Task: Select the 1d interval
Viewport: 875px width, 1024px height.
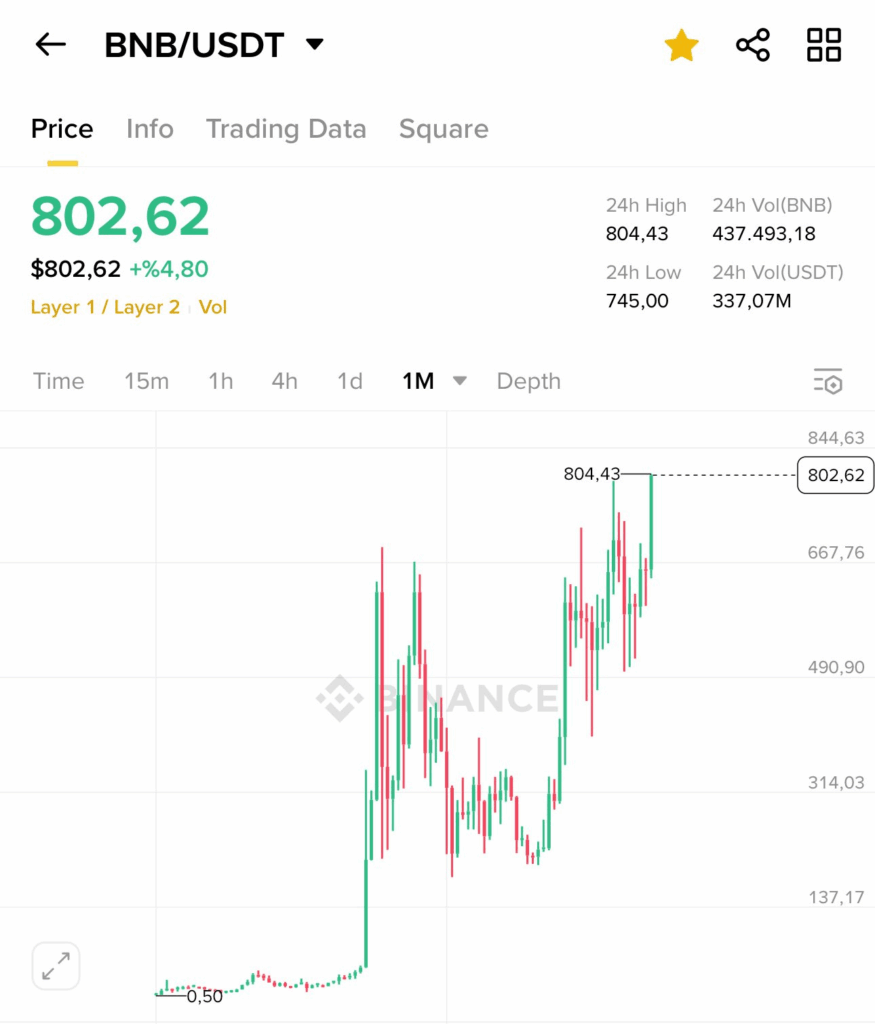Action: [349, 381]
